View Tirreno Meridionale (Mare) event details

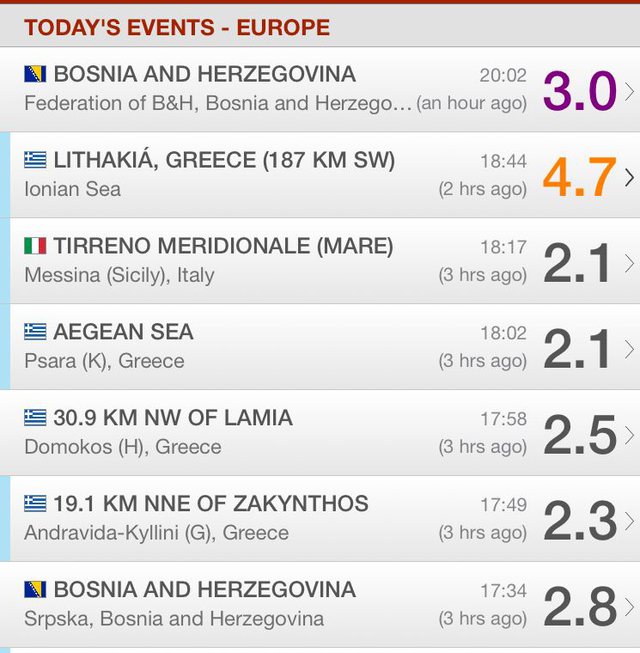click(x=320, y=261)
